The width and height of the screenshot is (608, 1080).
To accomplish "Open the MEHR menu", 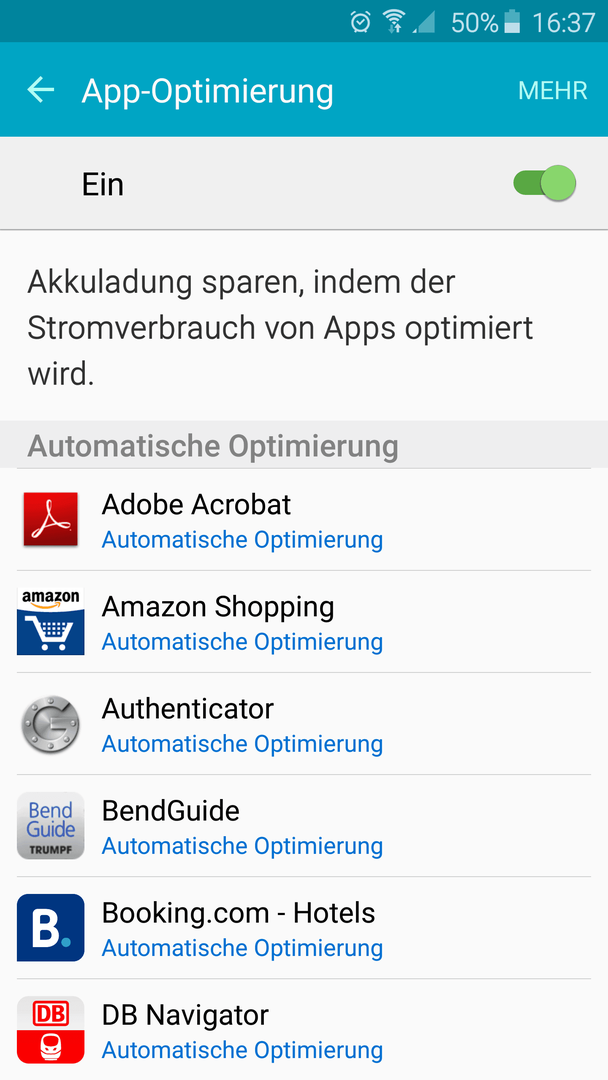I will tap(552, 91).
